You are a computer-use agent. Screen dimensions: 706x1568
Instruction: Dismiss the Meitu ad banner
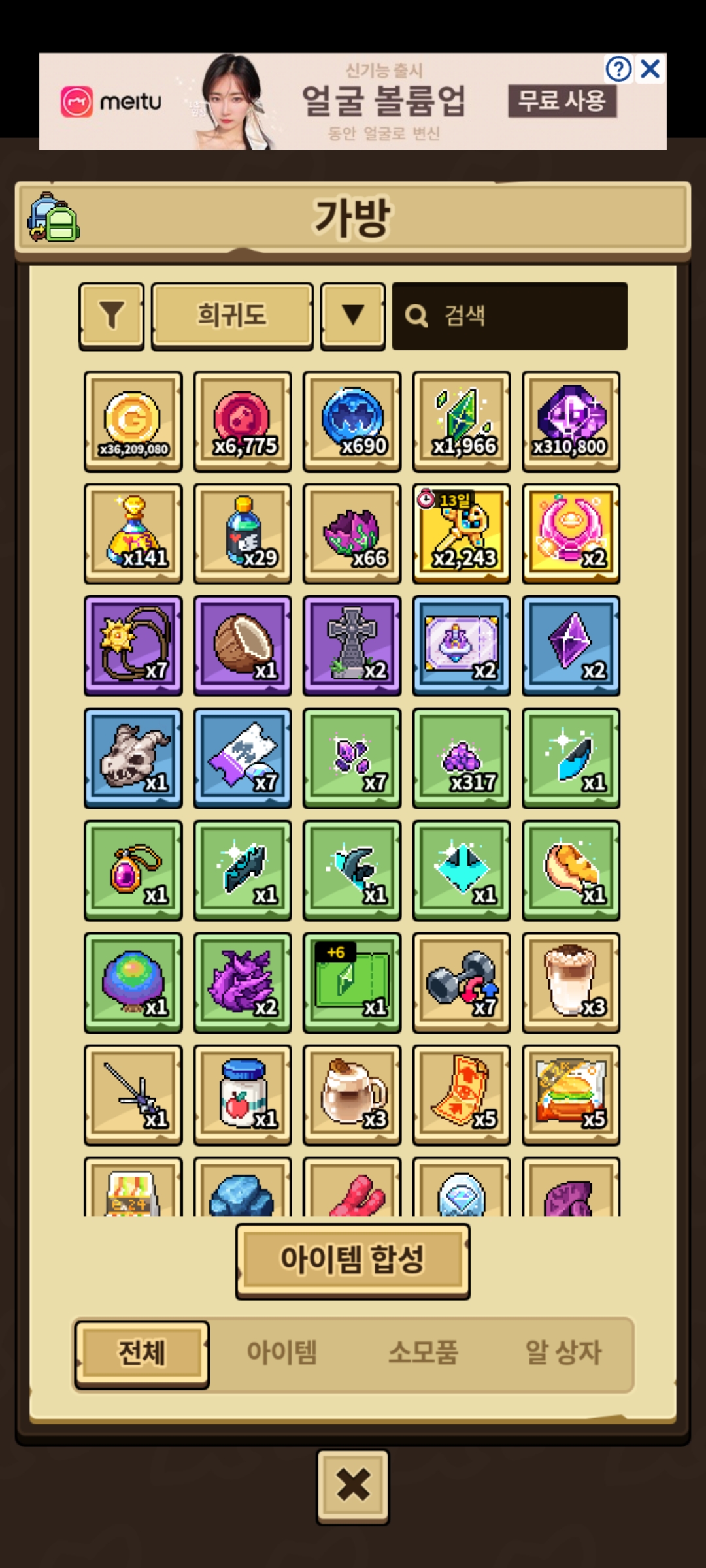click(x=650, y=69)
